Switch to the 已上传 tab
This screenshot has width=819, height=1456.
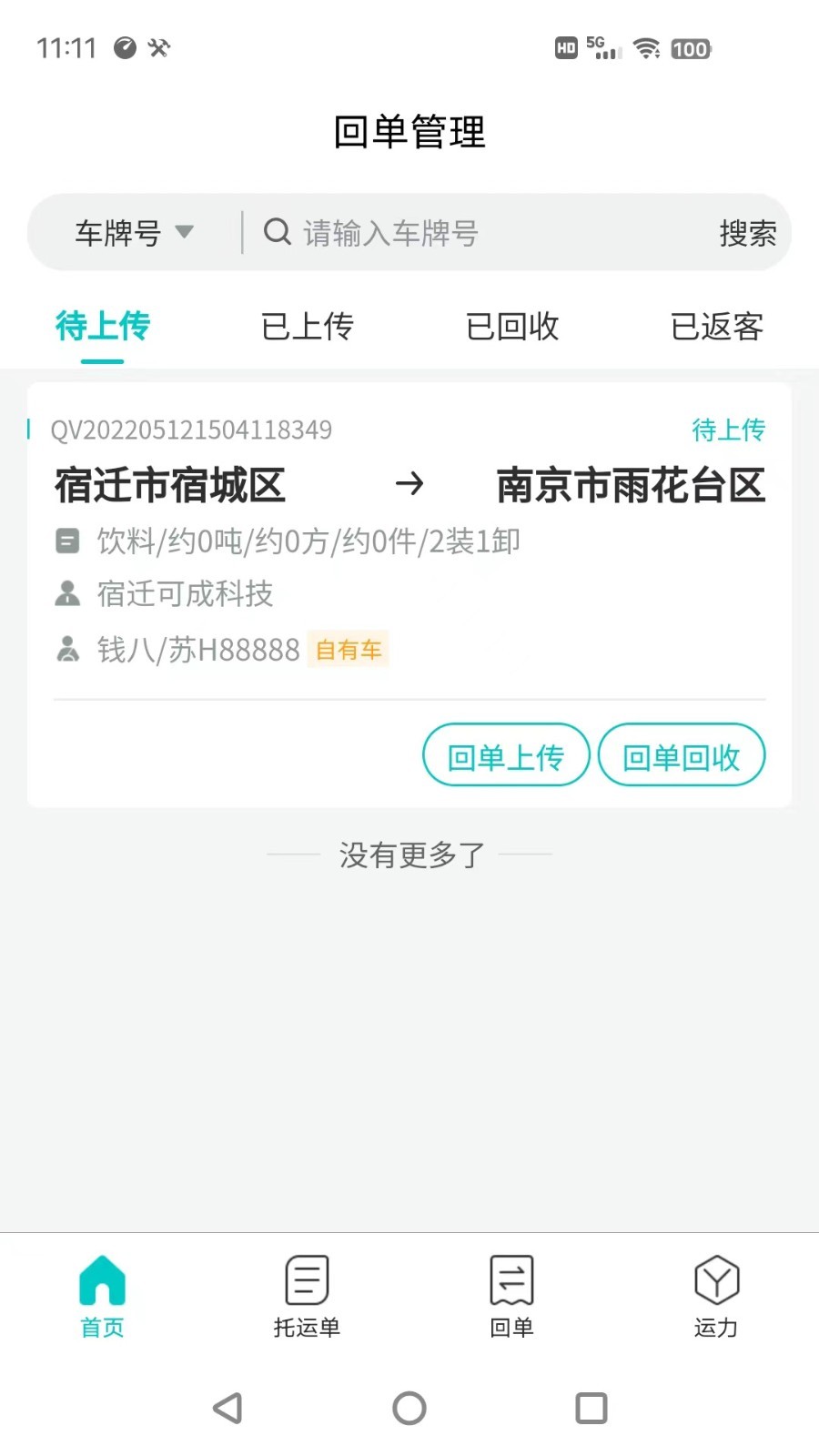tap(307, 326)
